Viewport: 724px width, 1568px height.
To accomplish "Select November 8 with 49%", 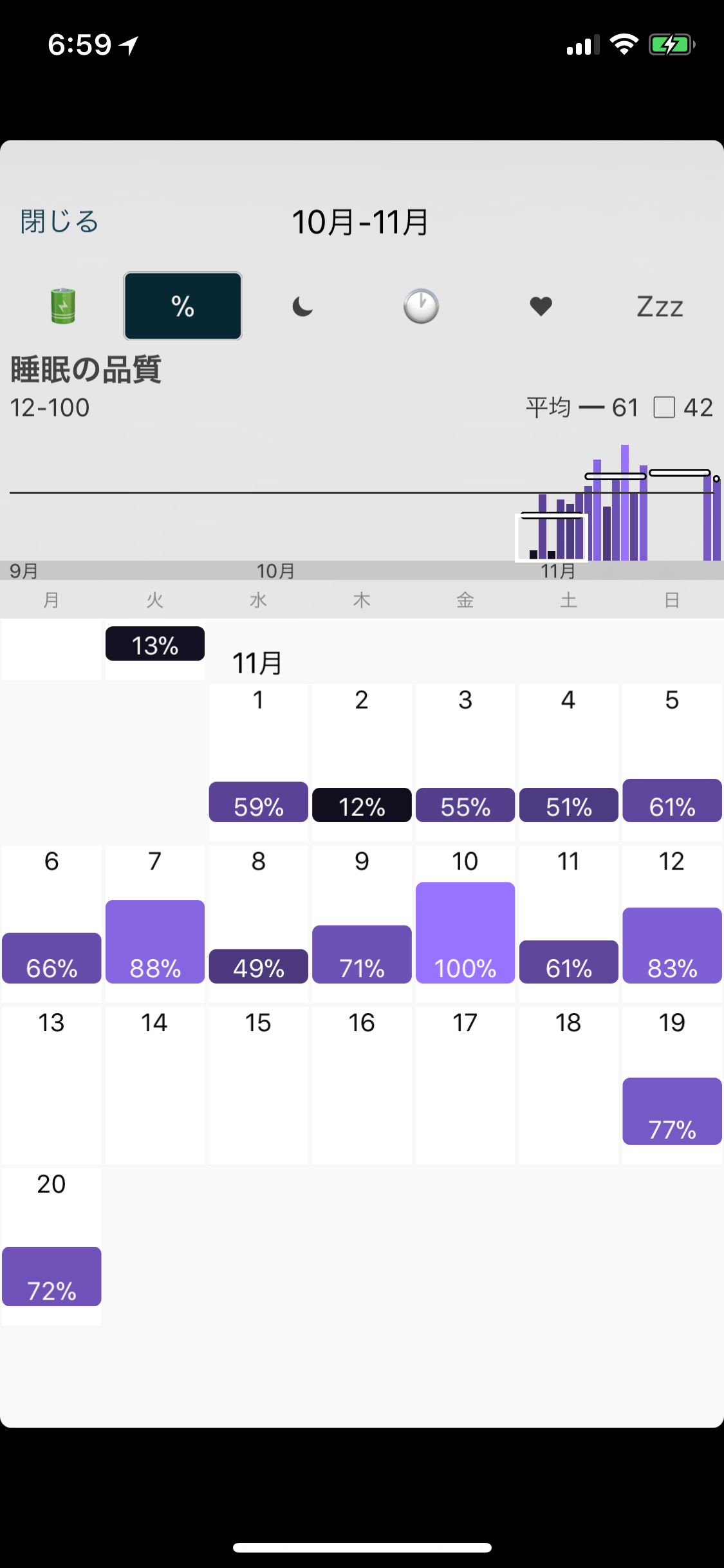I will coord(258,924).
